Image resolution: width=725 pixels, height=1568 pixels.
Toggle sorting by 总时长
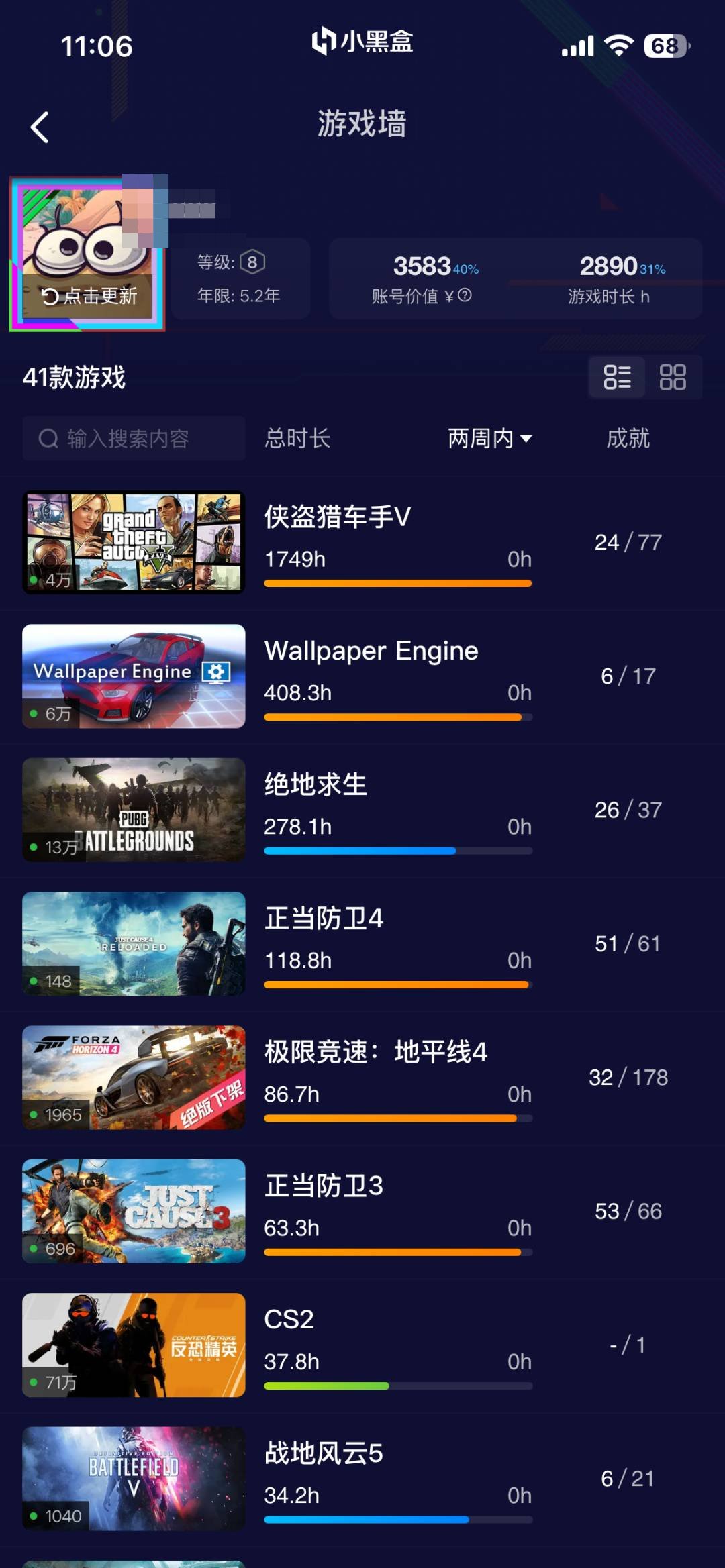[296, 438]
